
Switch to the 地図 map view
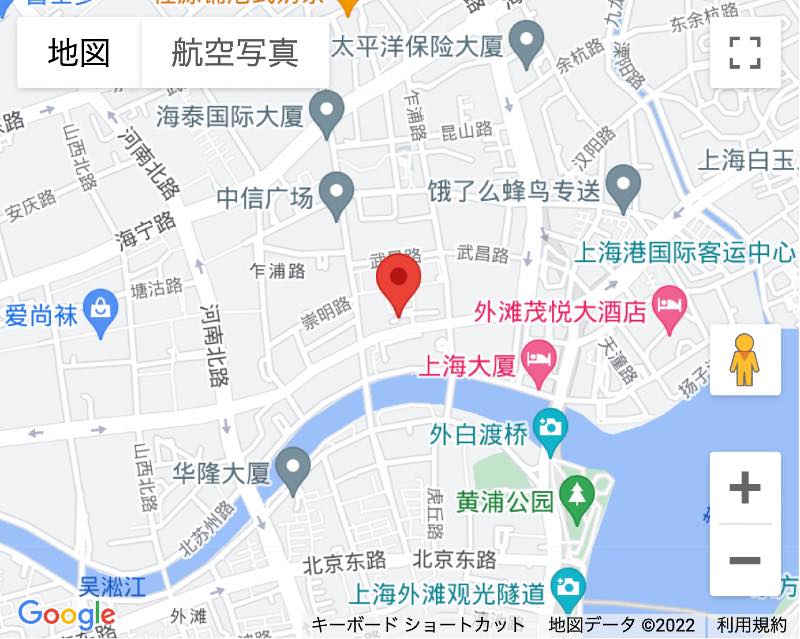(x=79, y=52)
